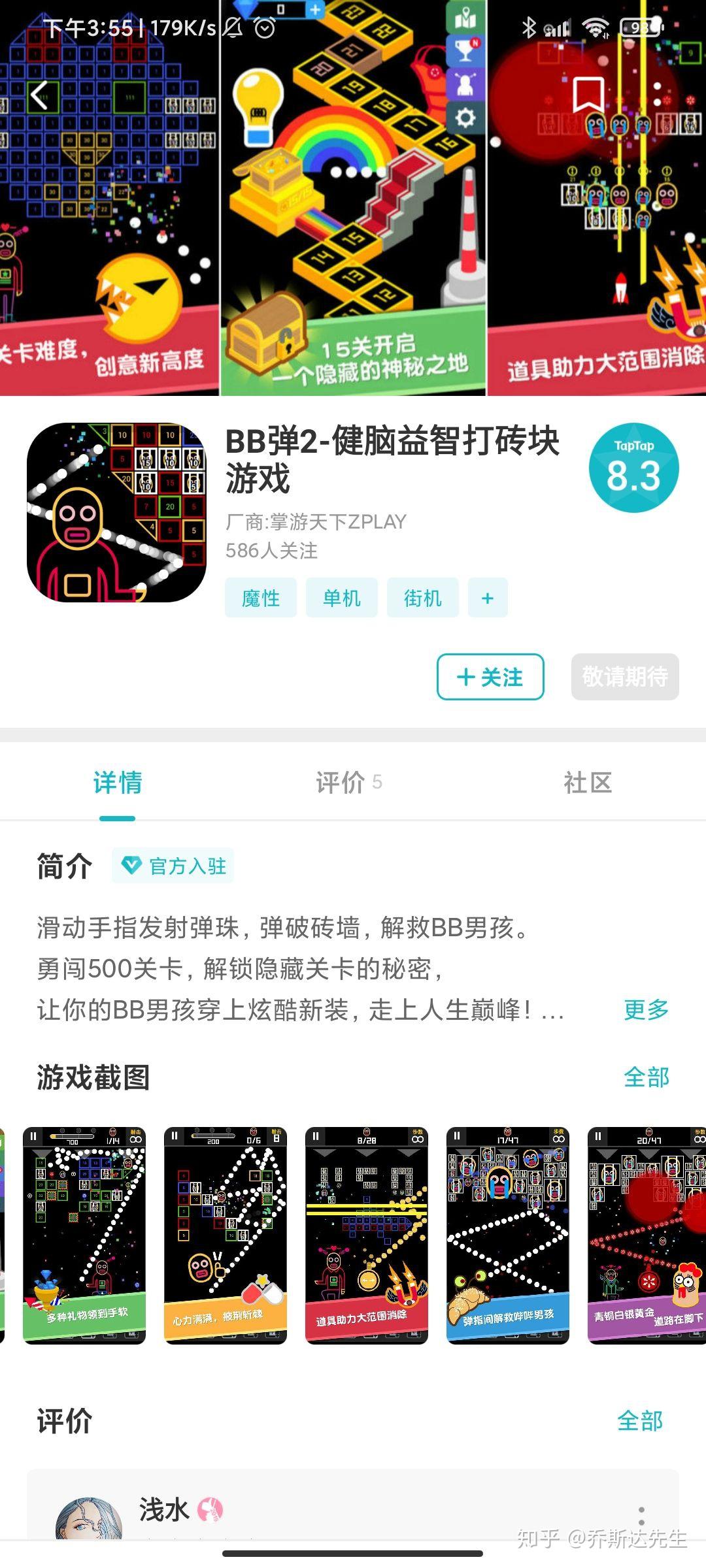Viewport: 706px width, 1568px height.
Task: Open the screenshot captioned 弹指间解救哔哔男孩
Action: [508, 1235]
